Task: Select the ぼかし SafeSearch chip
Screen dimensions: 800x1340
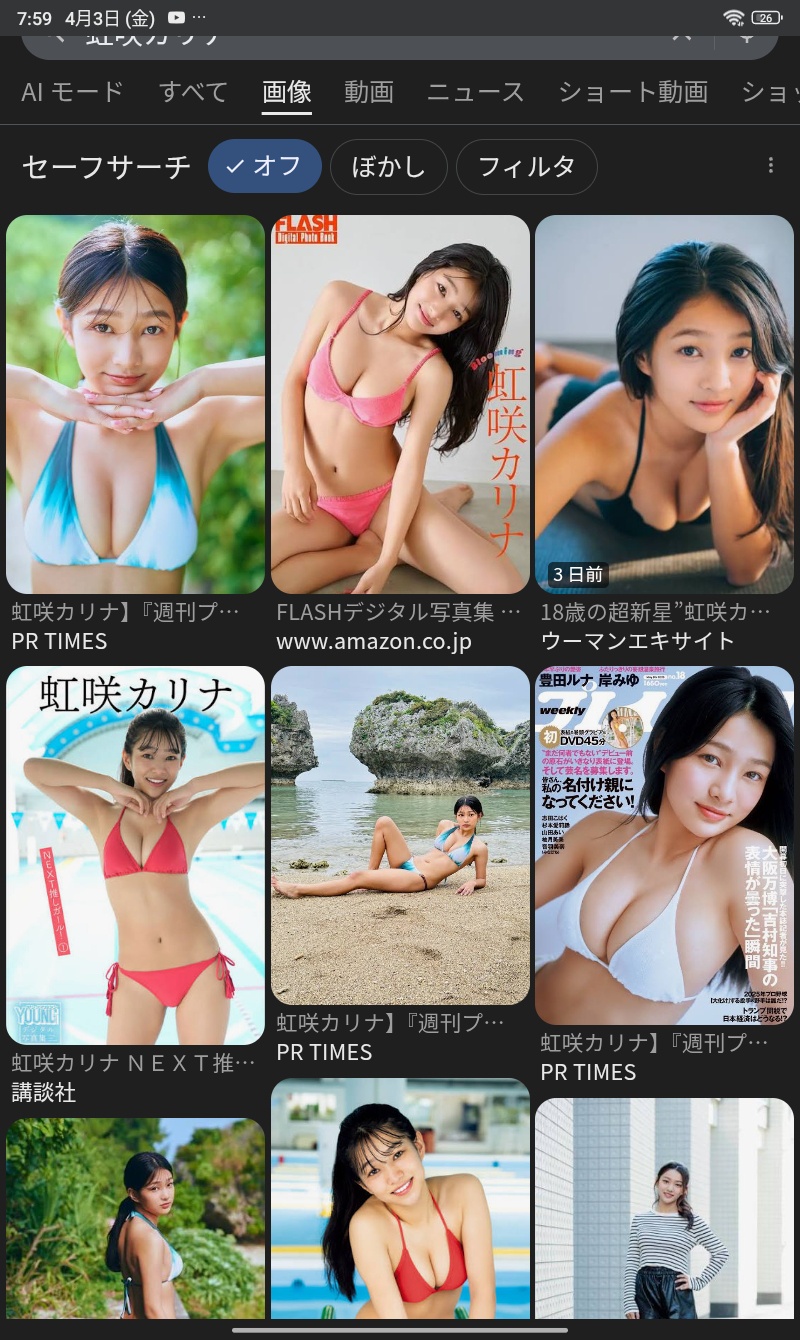Action: pos(388,166)
